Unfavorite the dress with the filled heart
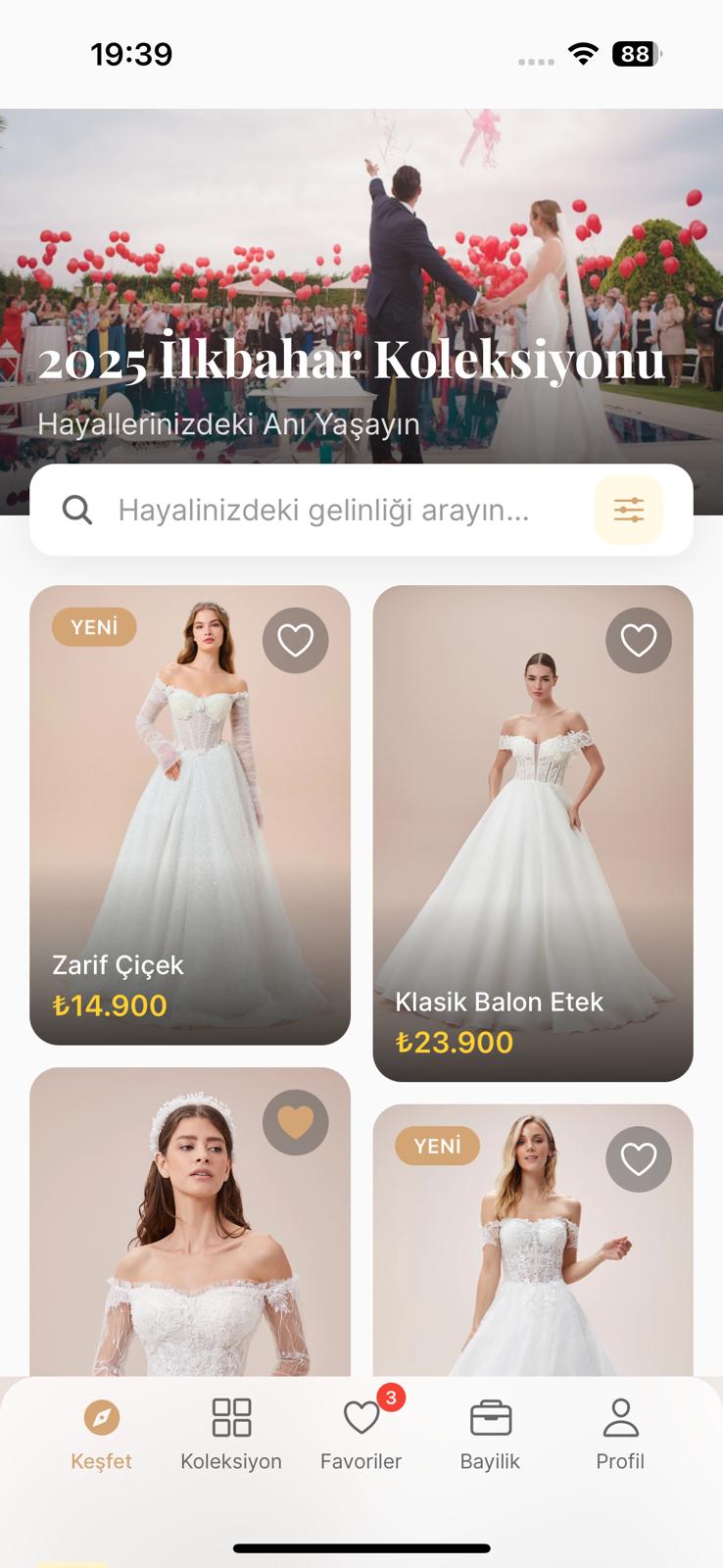The height and width of the screenshot is (1568, 723). pyautogui.click(x=296, y=1121)
